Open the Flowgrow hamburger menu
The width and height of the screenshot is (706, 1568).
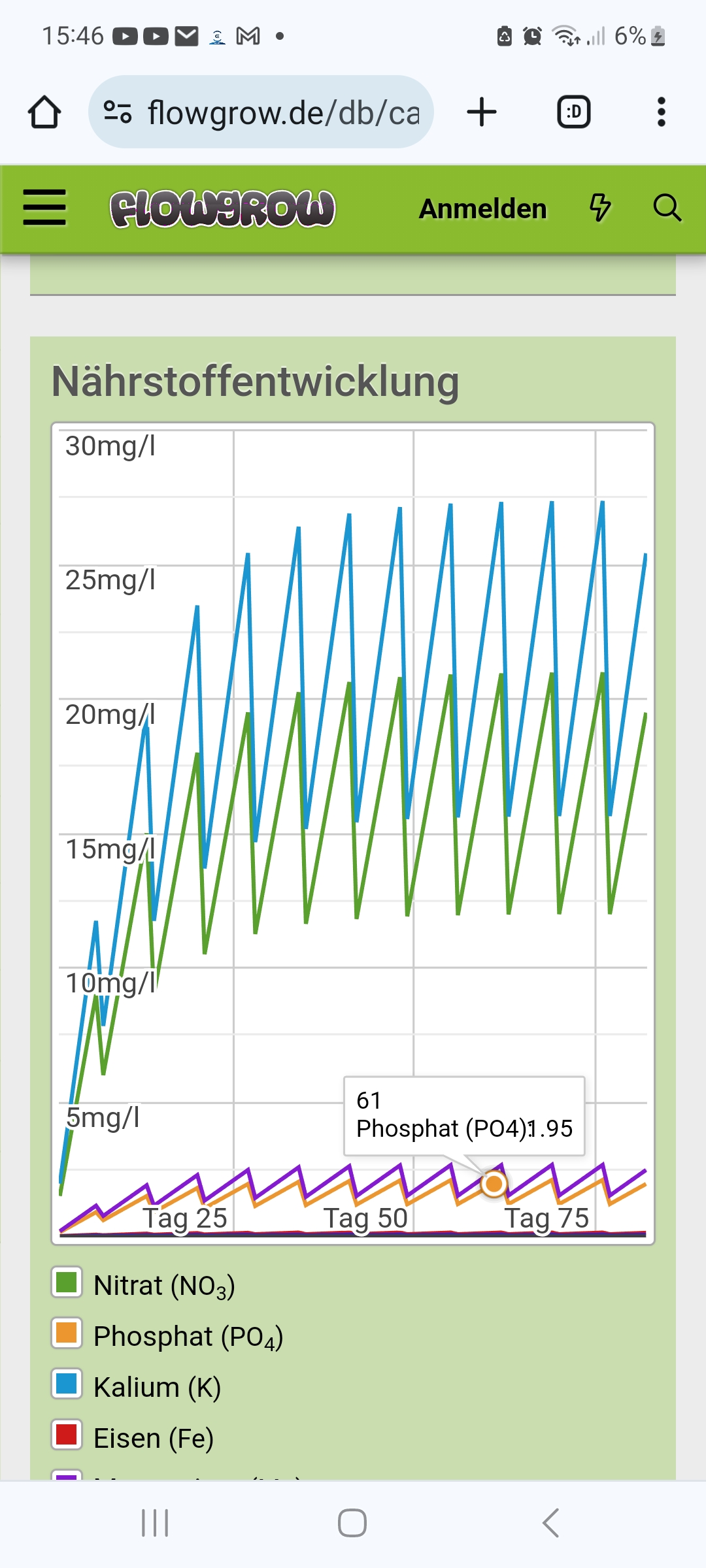pos(44,208)
